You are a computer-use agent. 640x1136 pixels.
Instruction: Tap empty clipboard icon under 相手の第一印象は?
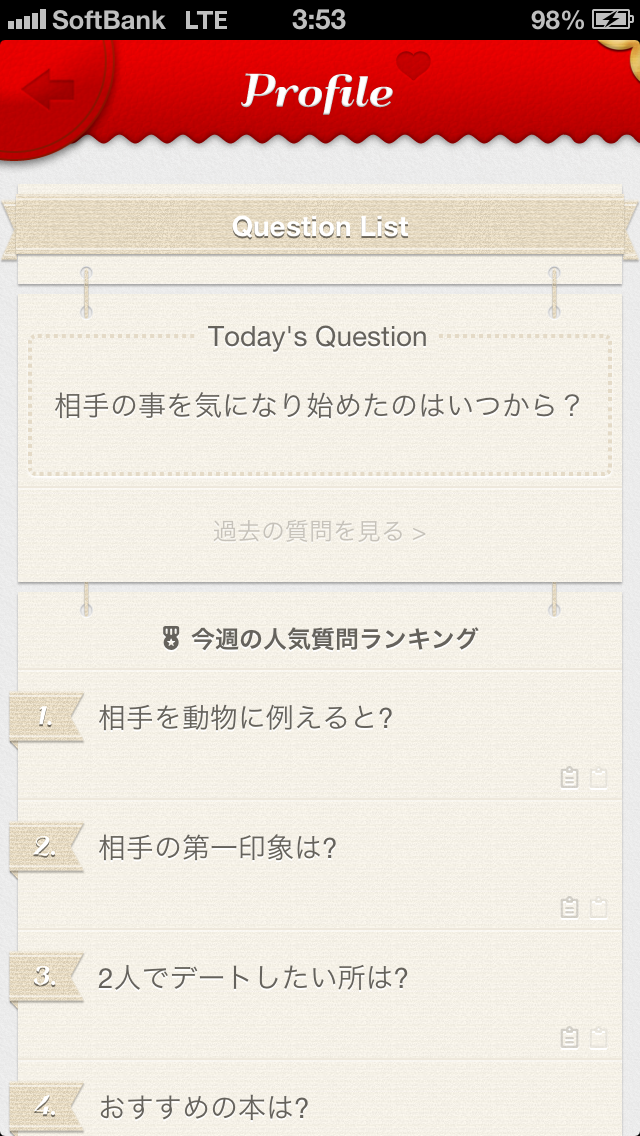click(x=599, y=908)
